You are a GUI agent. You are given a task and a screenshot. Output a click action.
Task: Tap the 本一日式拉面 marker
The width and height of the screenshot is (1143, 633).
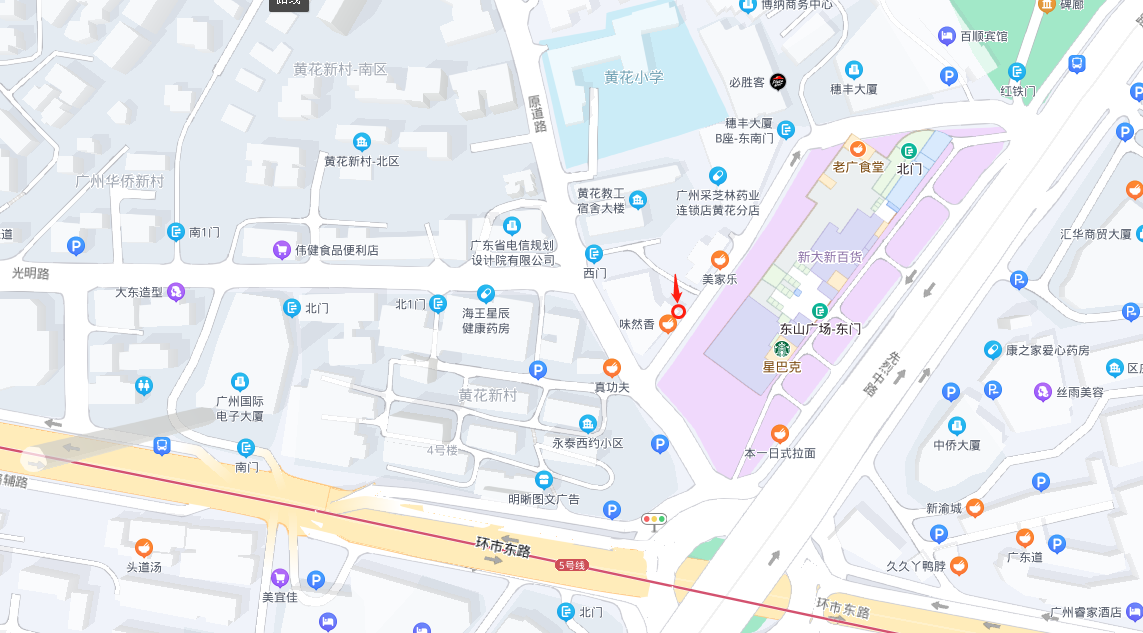coord(780,434)
